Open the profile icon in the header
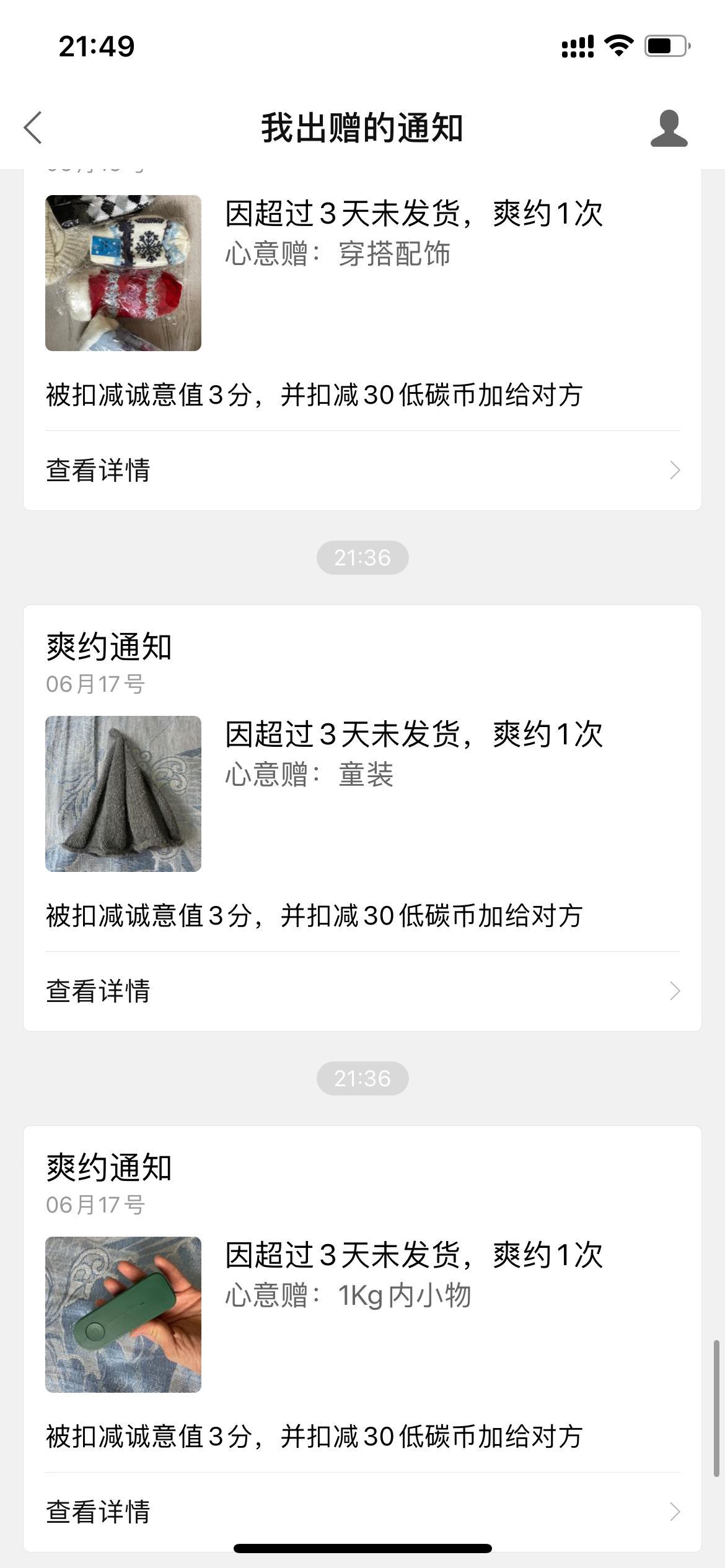The width and height of the screenshot is (725, 1568). [x=669, y=128]
